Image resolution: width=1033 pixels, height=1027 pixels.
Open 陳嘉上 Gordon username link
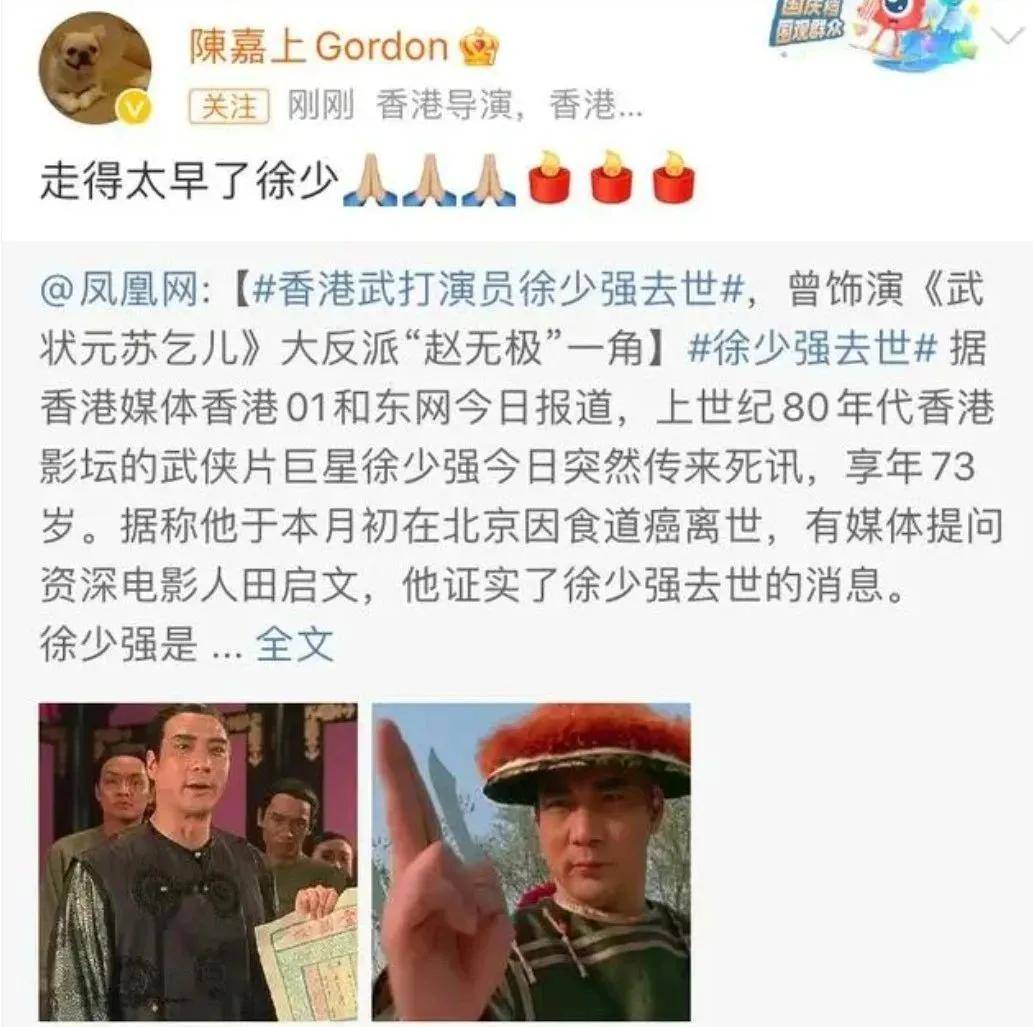(318, 46)
